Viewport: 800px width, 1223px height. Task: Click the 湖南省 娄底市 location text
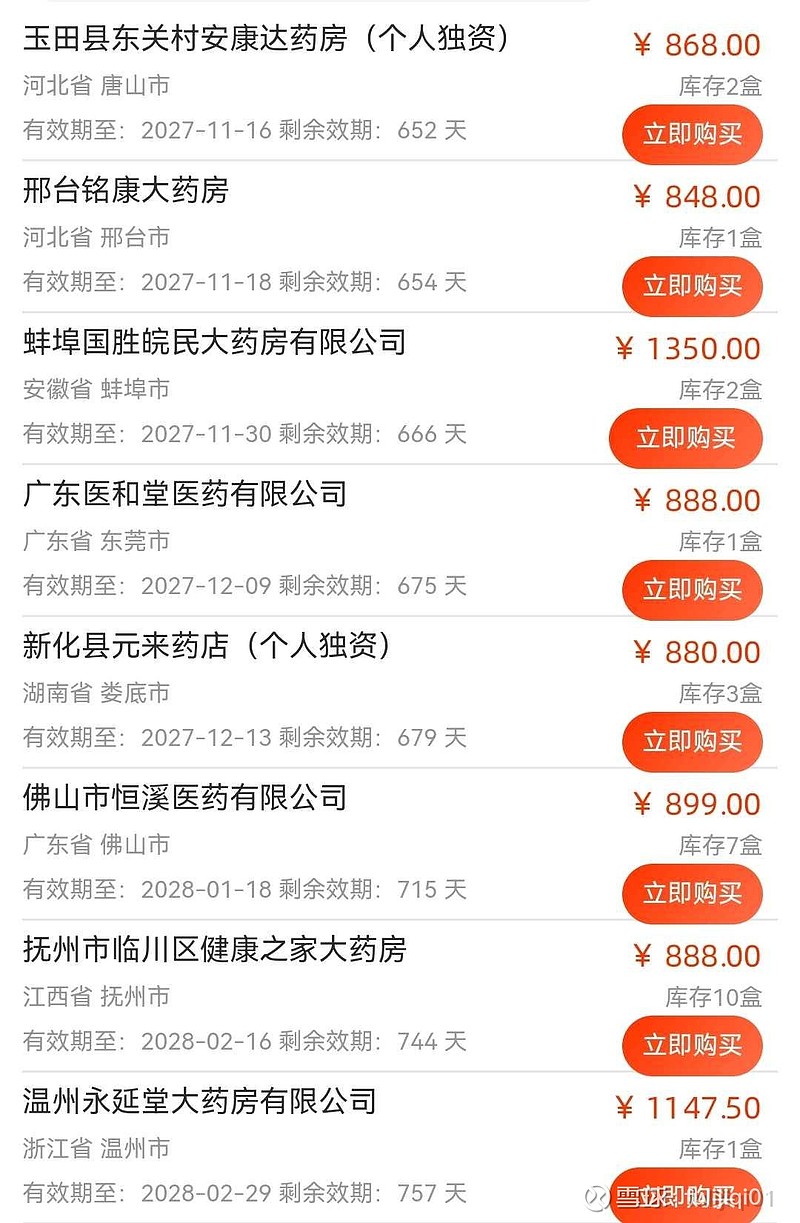point(97,692)
